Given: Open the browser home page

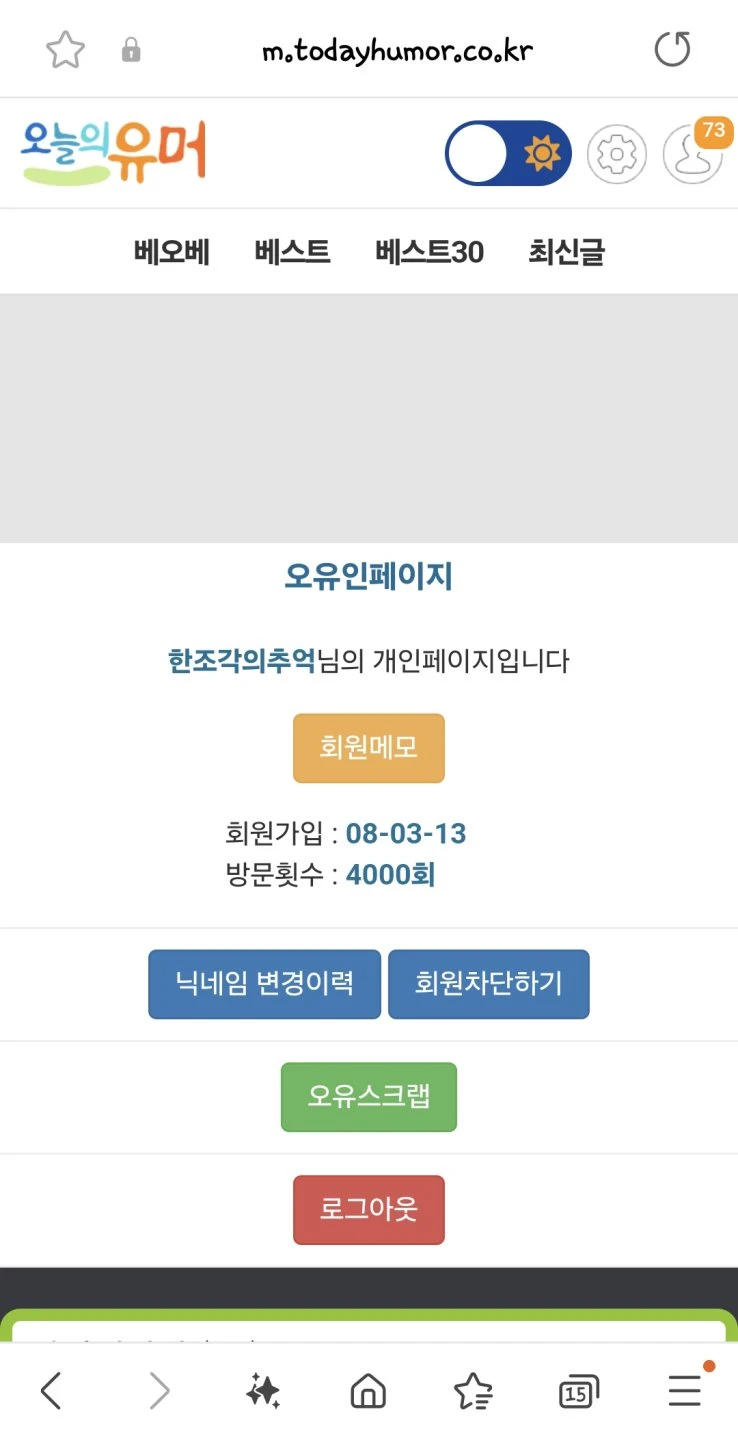Looking at the screenshot, I should pyautogui.click(x=368, y=1391).
